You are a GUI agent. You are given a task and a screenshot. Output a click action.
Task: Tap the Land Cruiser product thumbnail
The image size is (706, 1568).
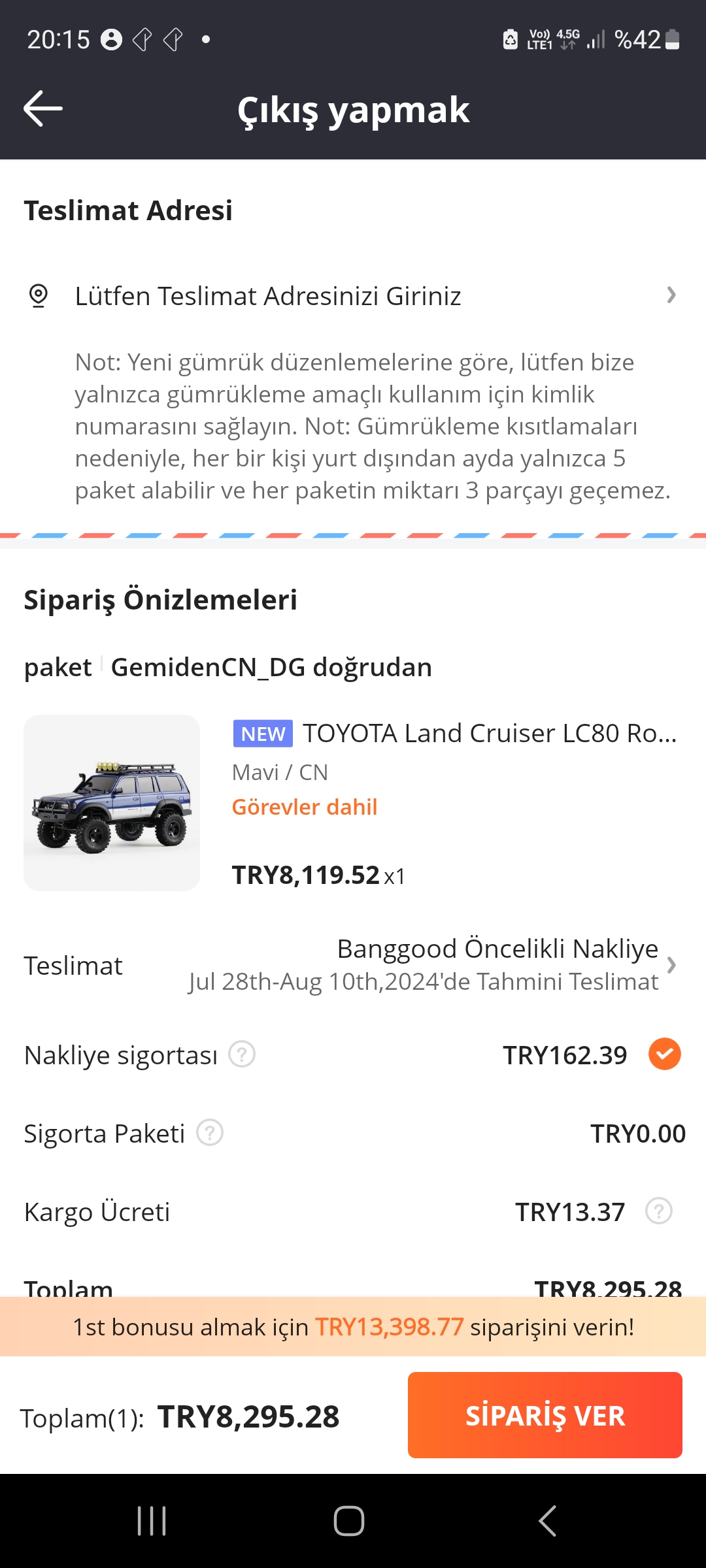111,802
